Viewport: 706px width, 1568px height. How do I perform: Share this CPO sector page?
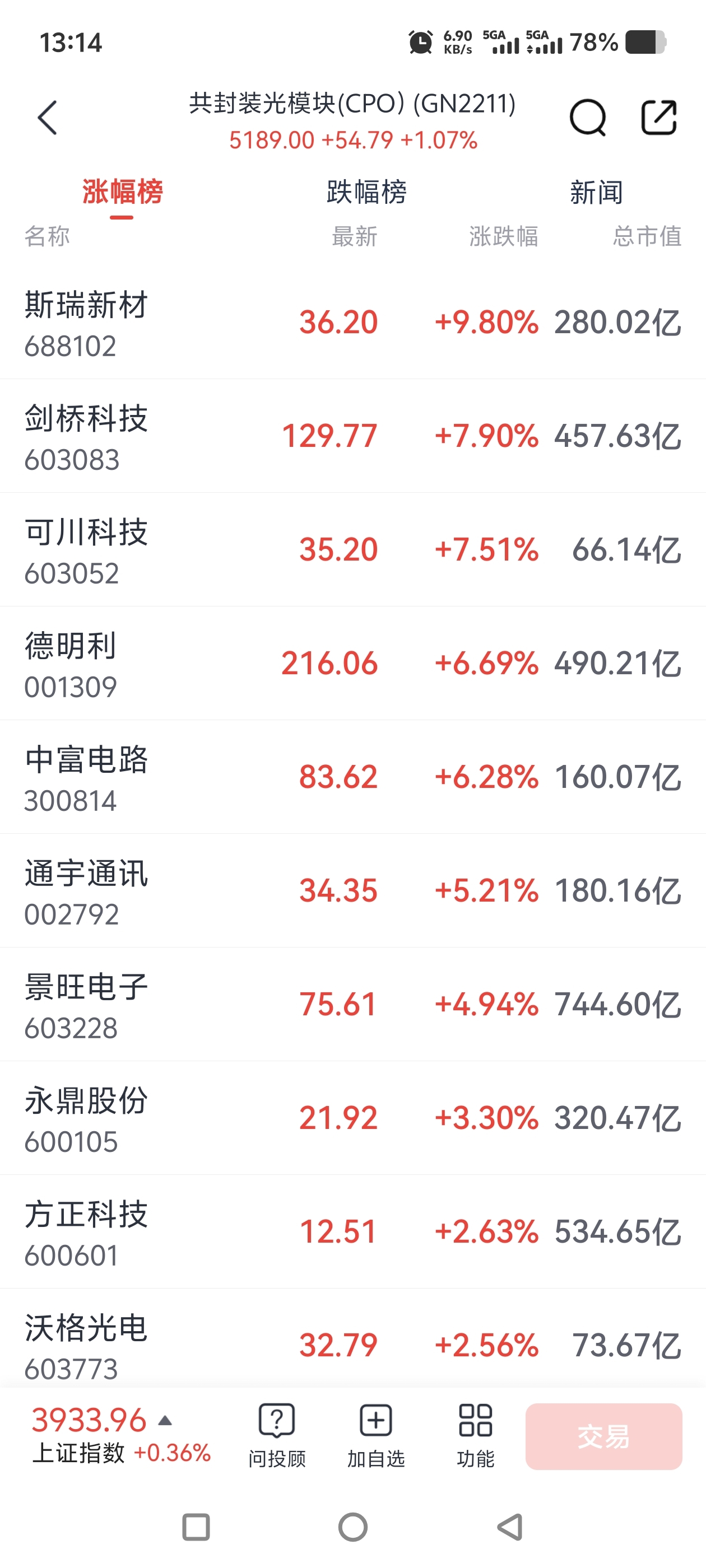pos(659,118)
